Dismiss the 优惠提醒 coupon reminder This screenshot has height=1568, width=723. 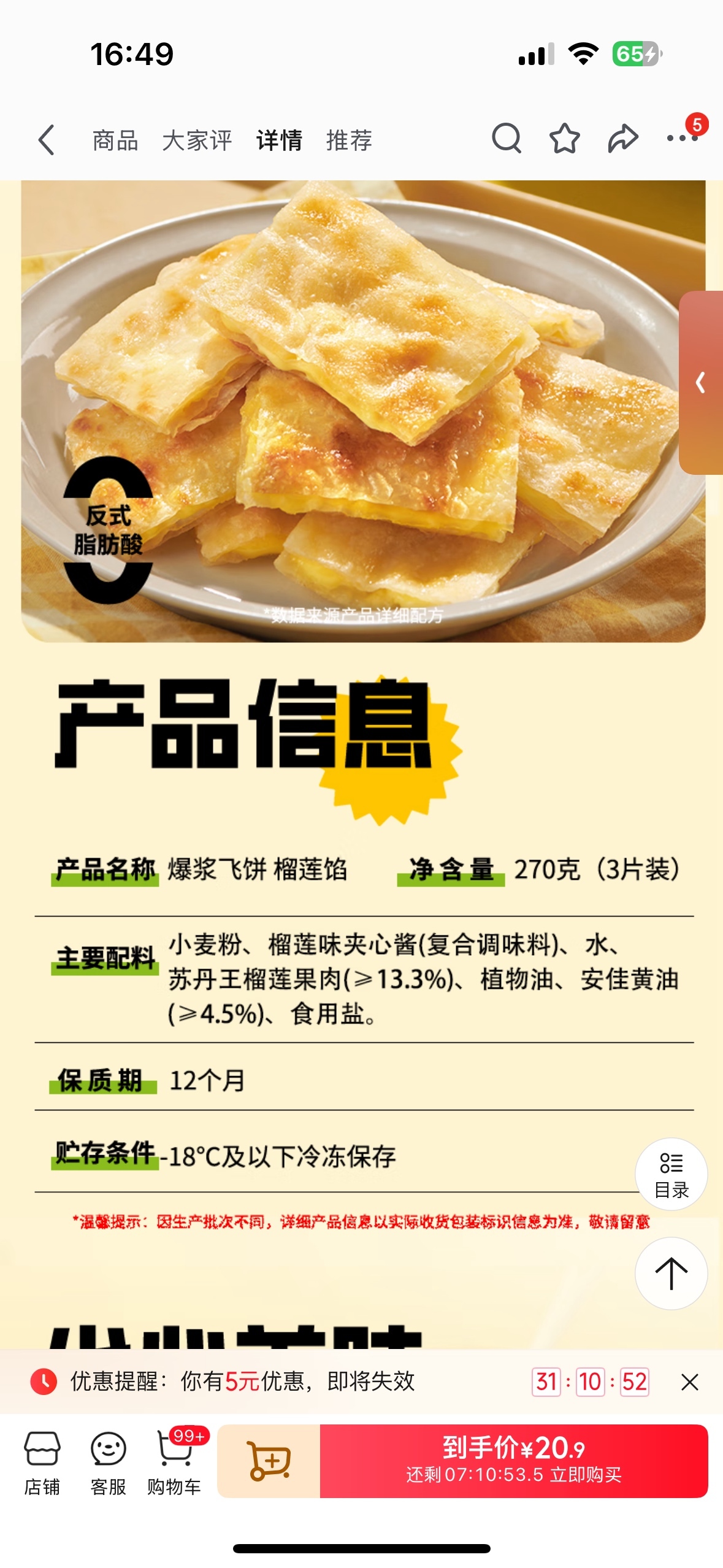[x=690, y=1382]
